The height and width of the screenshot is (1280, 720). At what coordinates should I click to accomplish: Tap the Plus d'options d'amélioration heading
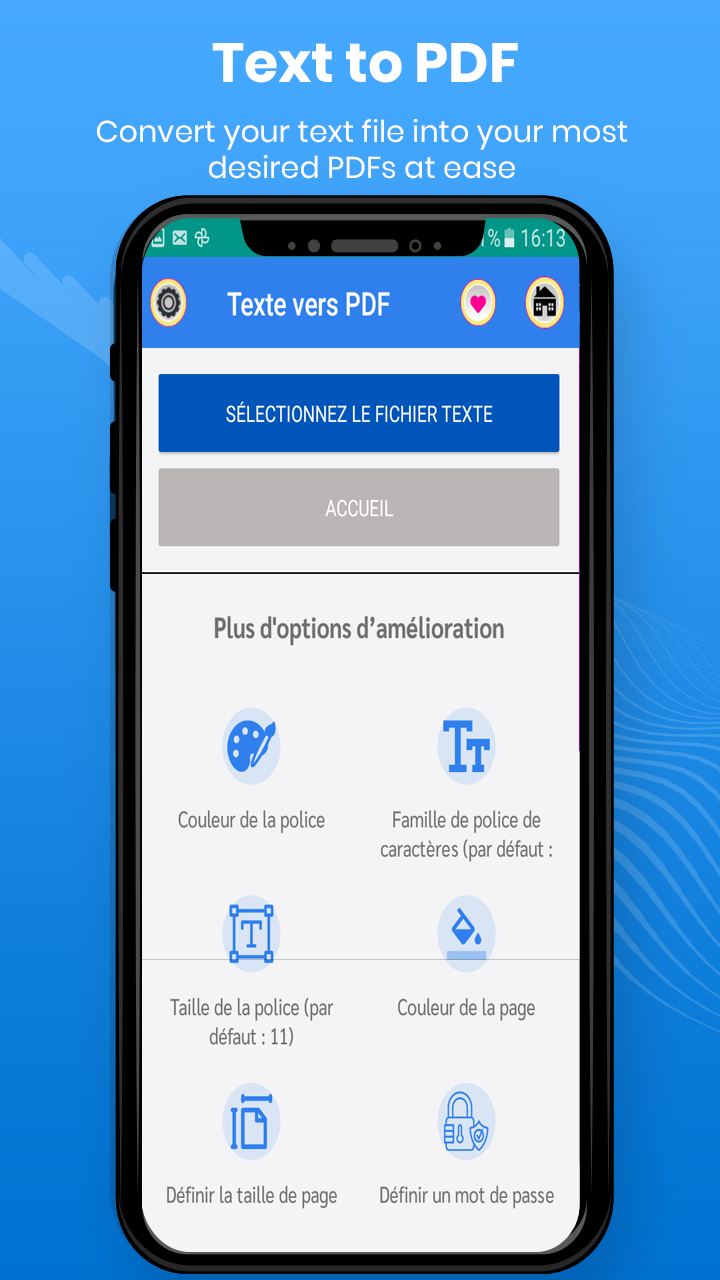[358, 628]
